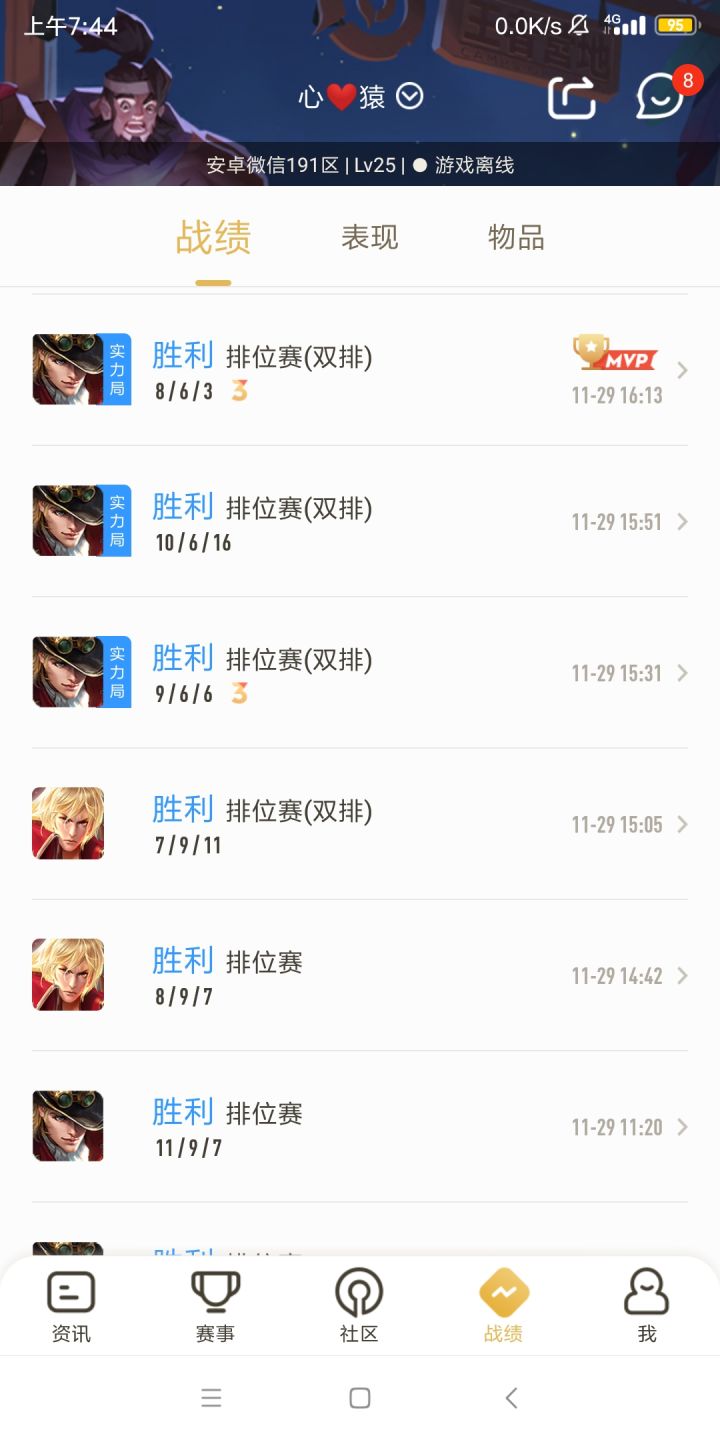This screenshot has width=720, height=1440.
Task: Select the 战绩 top tab
Action: coord(213,237)
